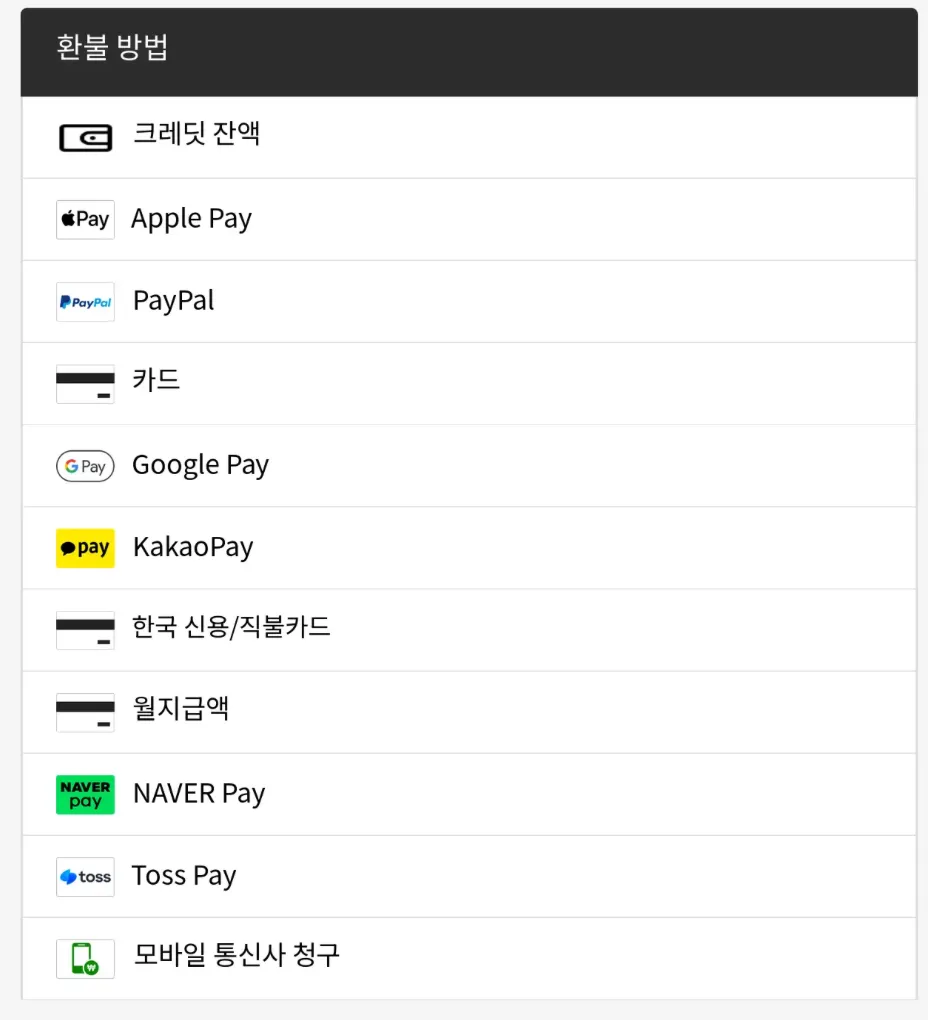Click the 환불 방법 header bar
Image resolution: width=928 pixels, height=1020 pixels.
[x=464, y=50]
